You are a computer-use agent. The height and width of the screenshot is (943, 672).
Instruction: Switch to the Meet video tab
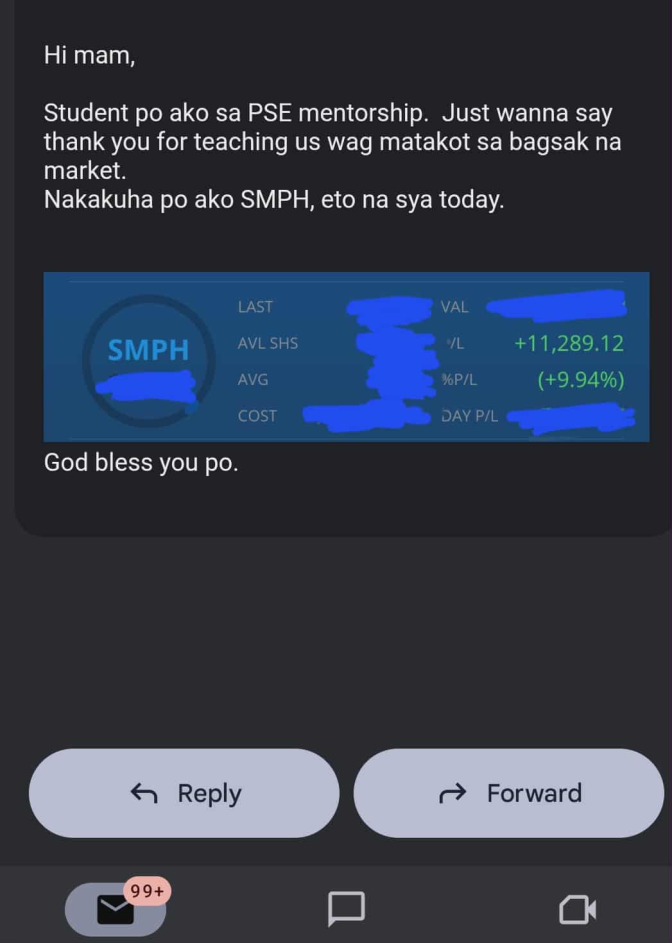tap(577, 908)
